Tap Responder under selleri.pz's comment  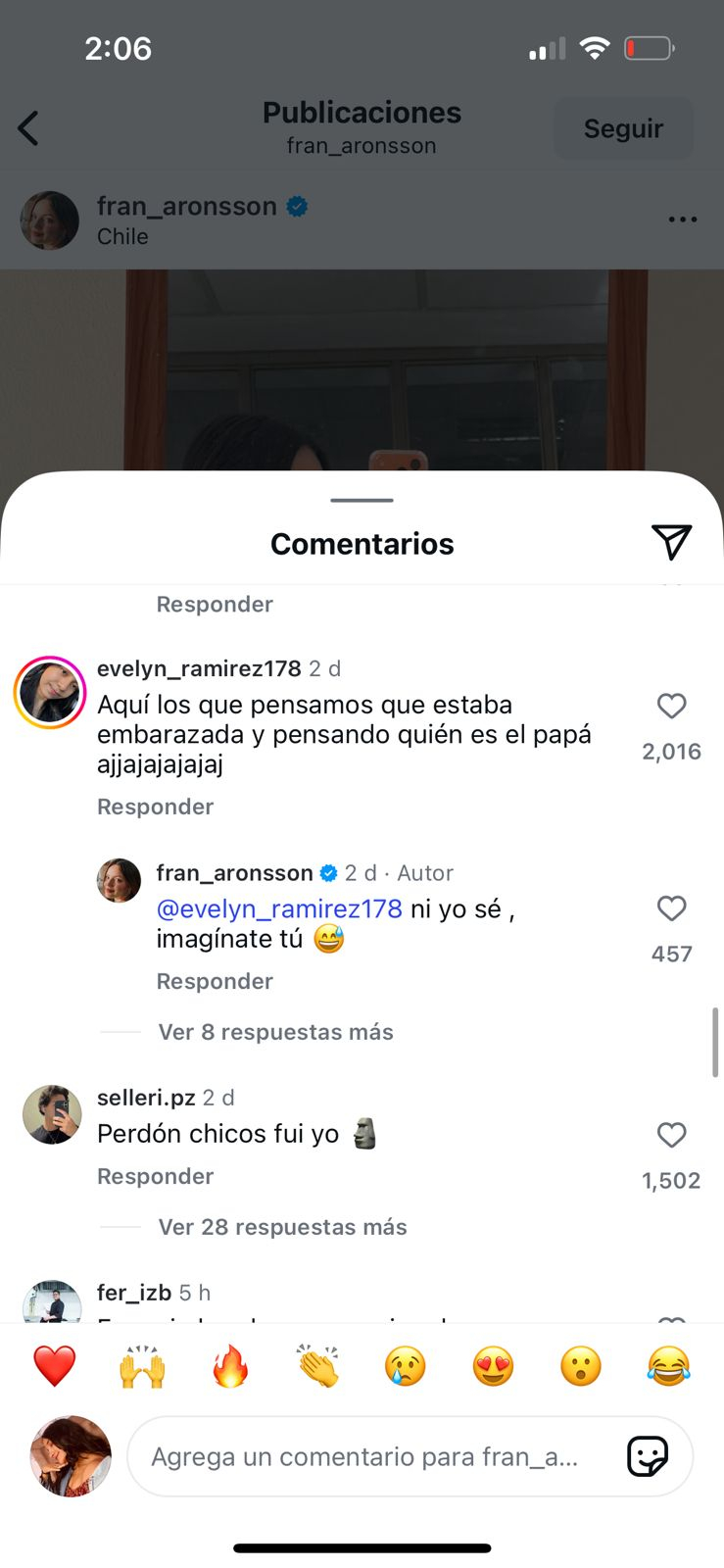[155, 1176]
